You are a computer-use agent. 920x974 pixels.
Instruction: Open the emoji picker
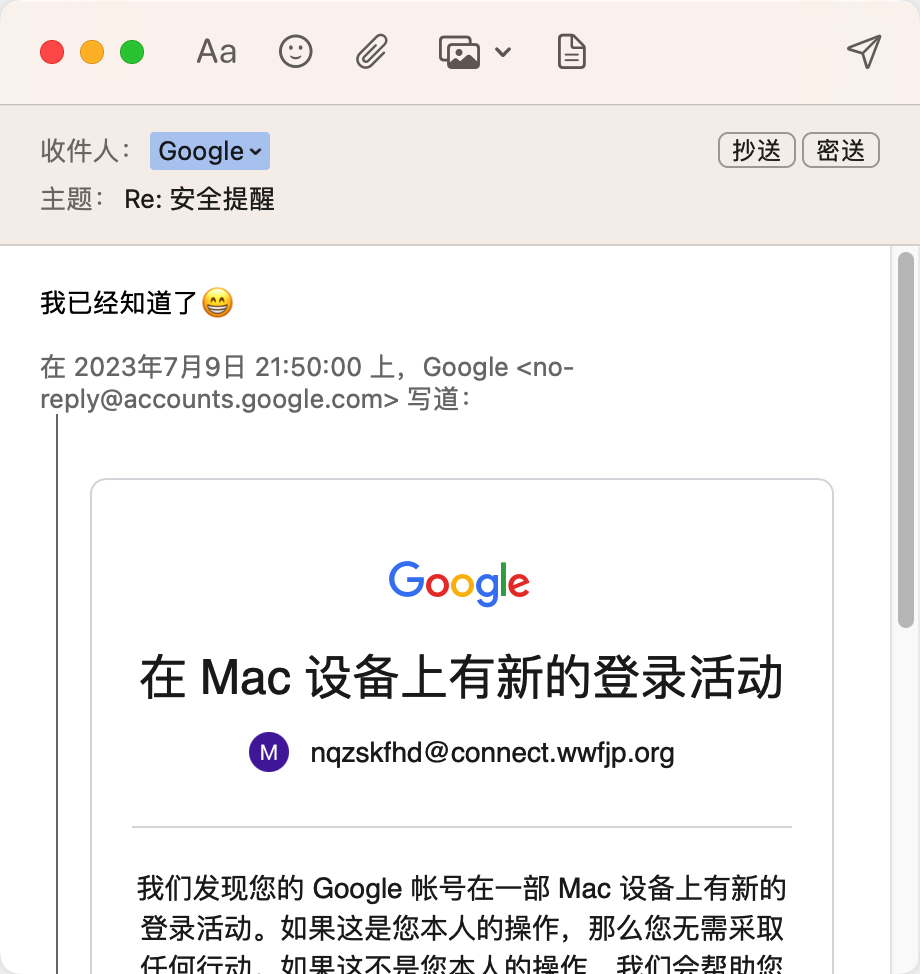(295, 52)
